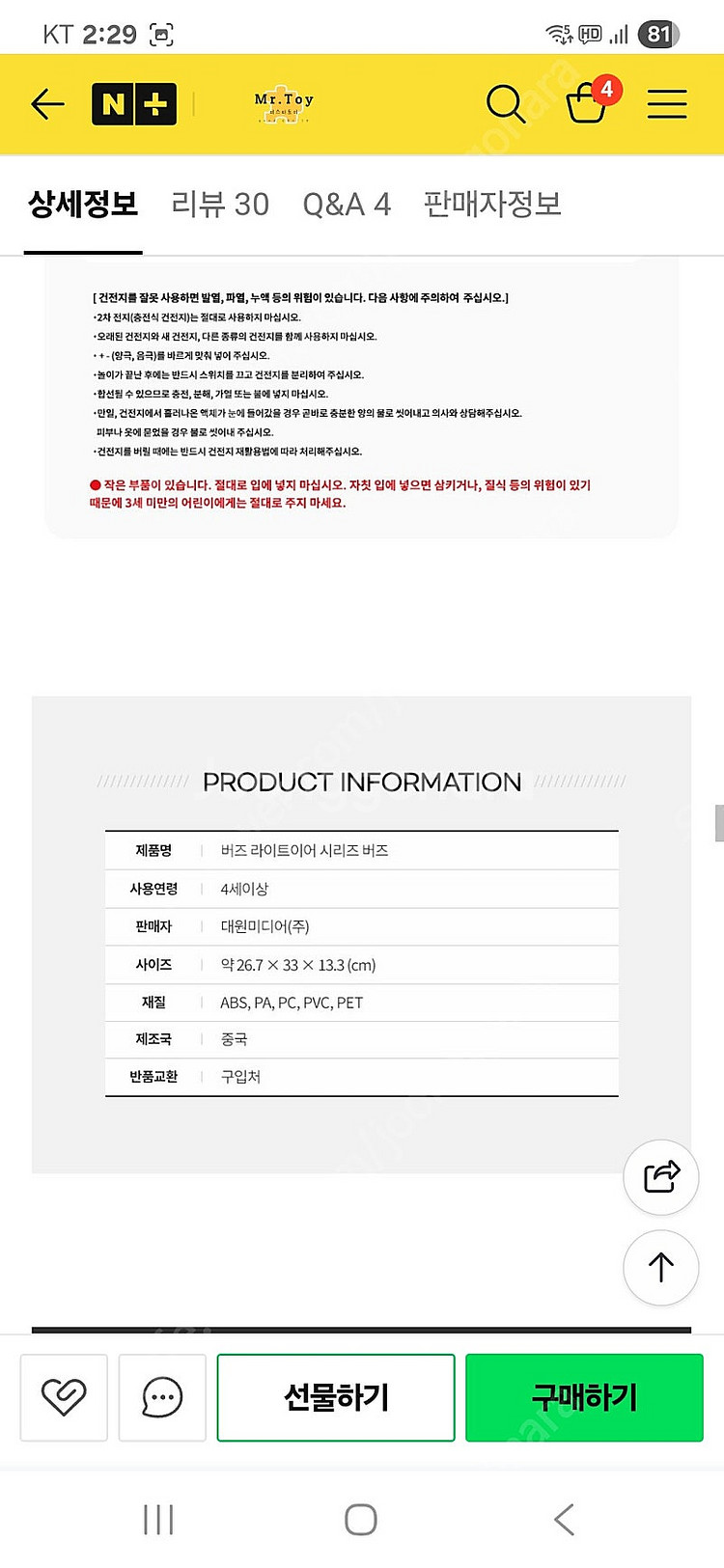Switch to the Q&A 4 tab
The height and width of the screenshot is (1568, 724).
(347, 205)
